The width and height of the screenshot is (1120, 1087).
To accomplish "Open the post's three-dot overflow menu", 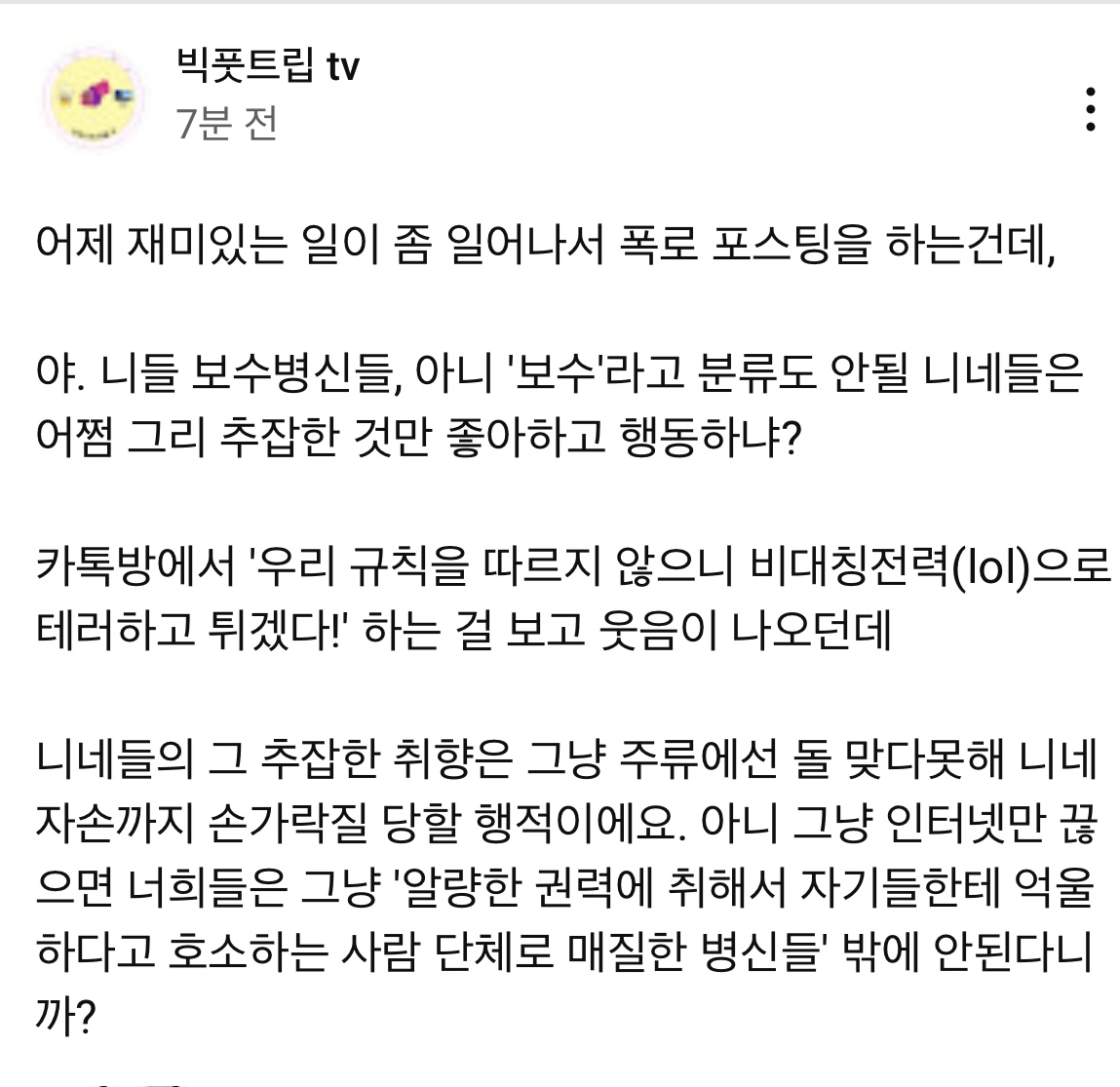I will coord(1091,108).
